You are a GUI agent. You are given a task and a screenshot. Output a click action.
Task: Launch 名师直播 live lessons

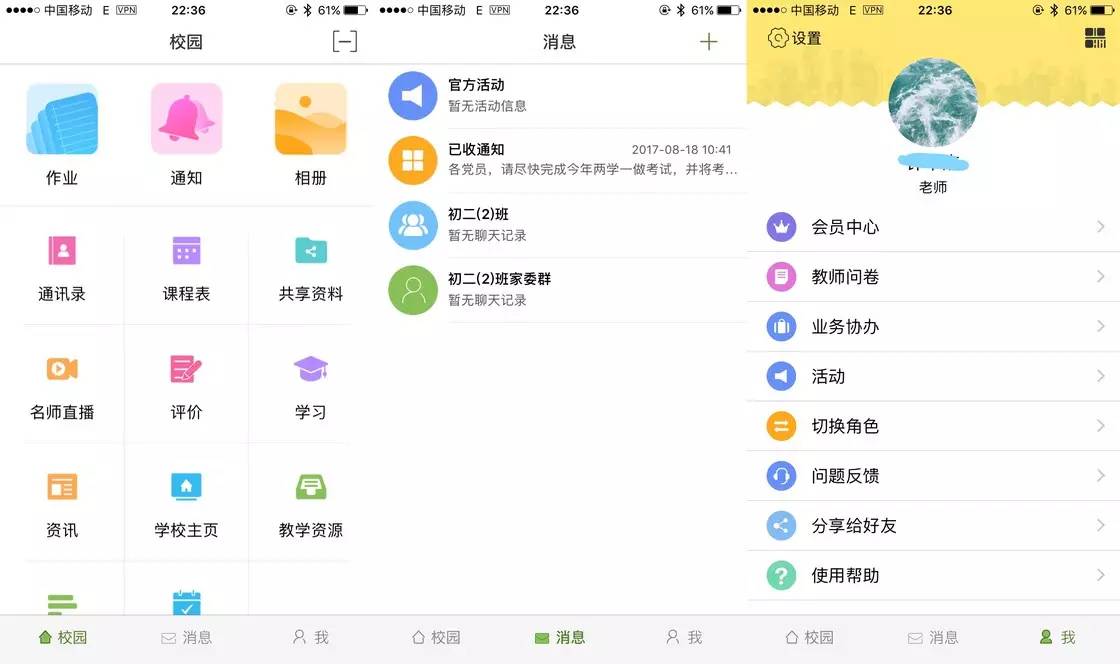click(x=62, y=385)
